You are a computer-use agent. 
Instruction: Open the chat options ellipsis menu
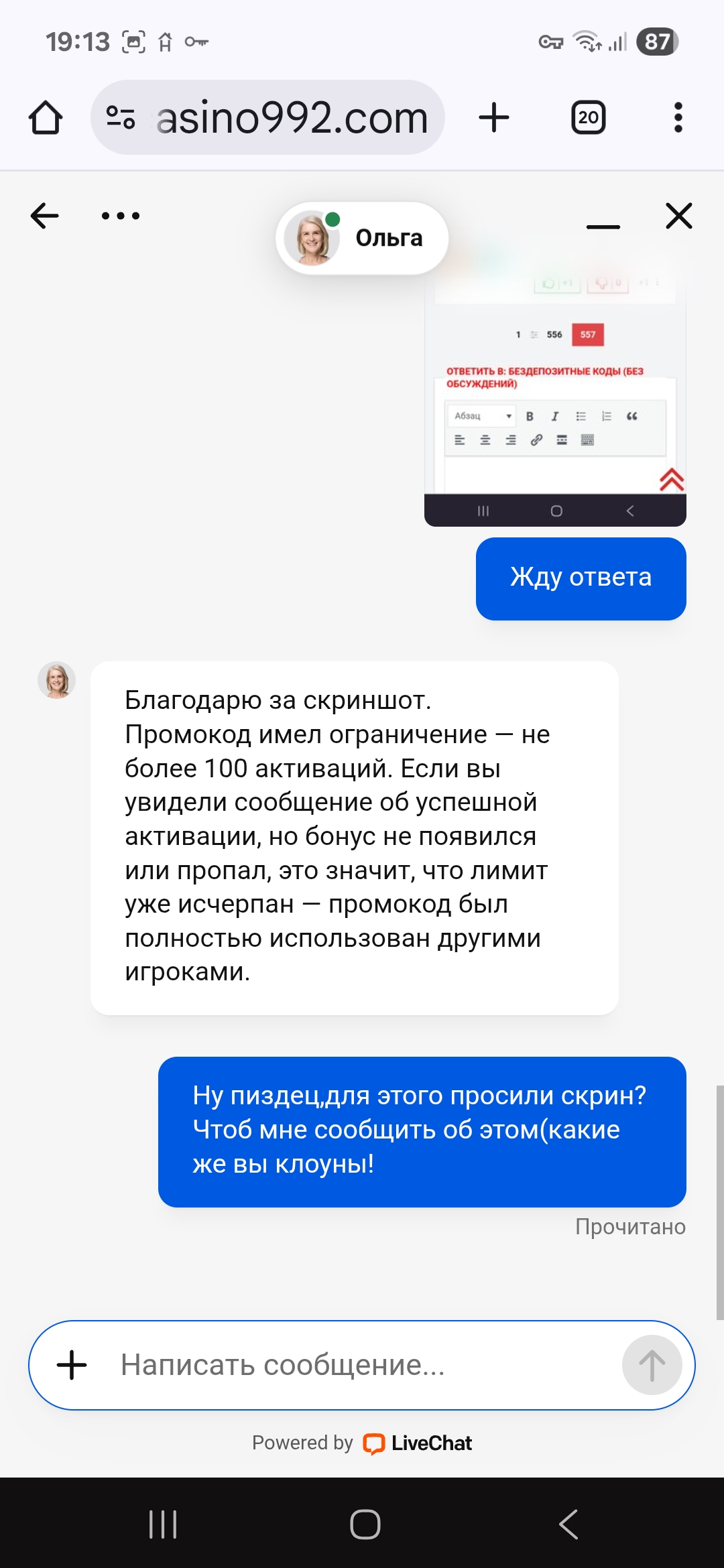pos(121,216)
